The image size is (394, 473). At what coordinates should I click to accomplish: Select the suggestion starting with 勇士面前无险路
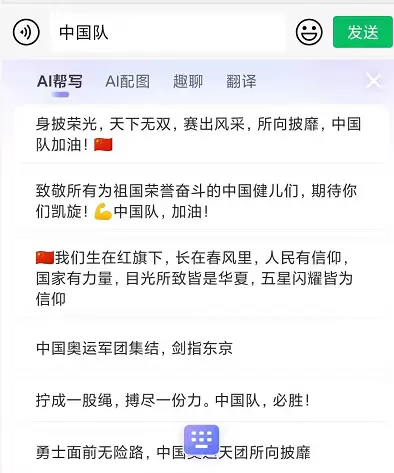coord(201,452)
